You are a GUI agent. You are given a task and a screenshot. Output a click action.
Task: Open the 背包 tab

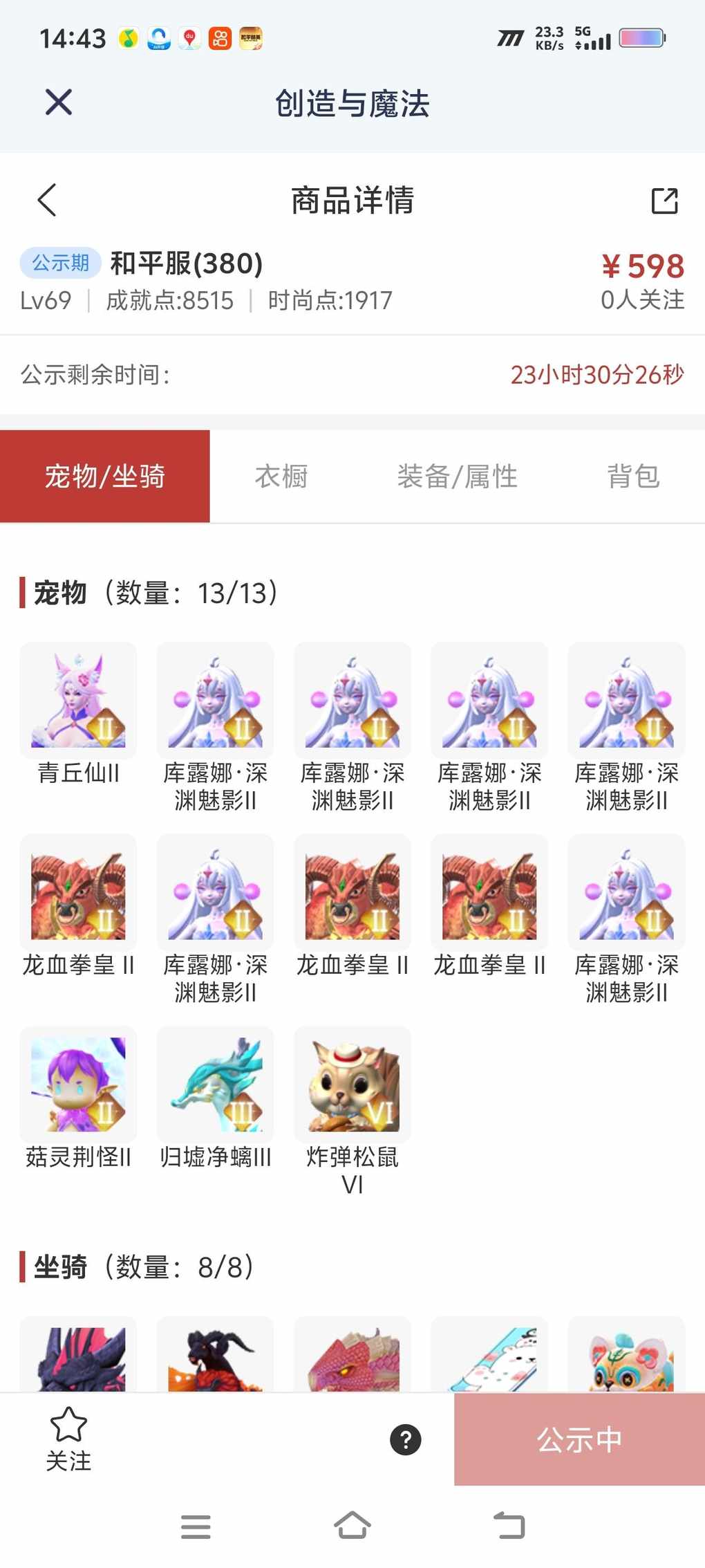(x=632, y=477)
